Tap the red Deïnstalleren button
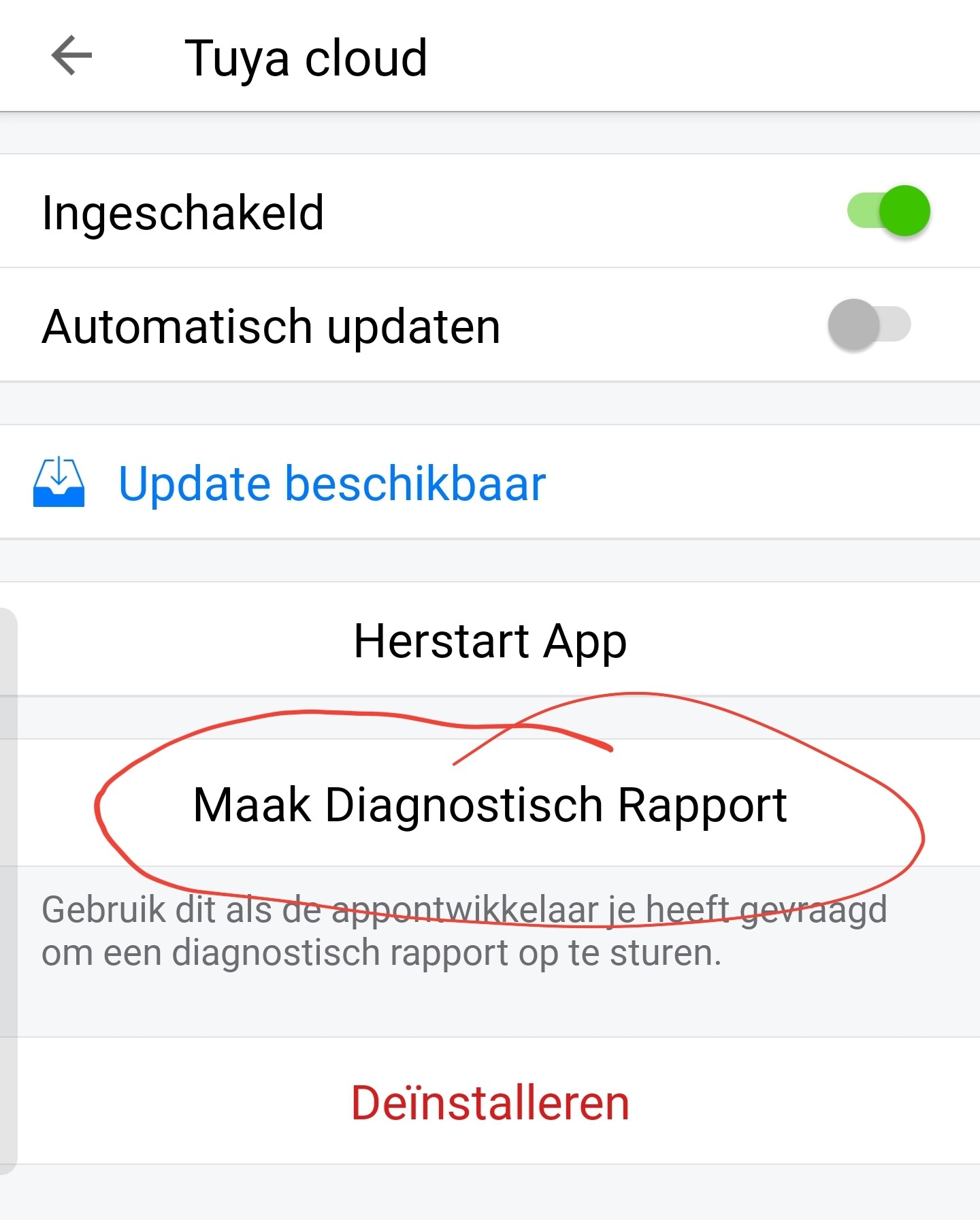The image size is (980, 1220). (x=490, y=1102)
